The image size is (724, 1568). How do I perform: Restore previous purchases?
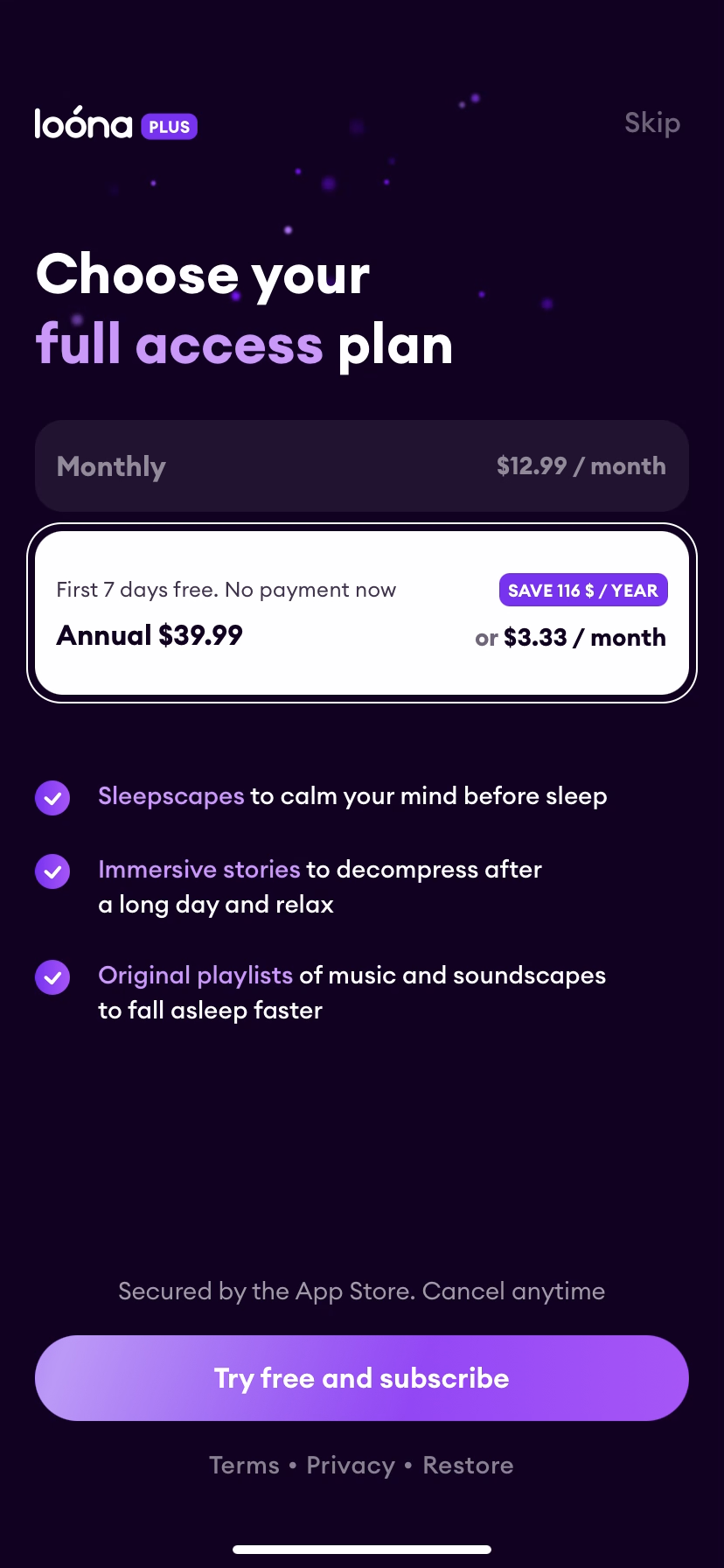[468, 1465]
